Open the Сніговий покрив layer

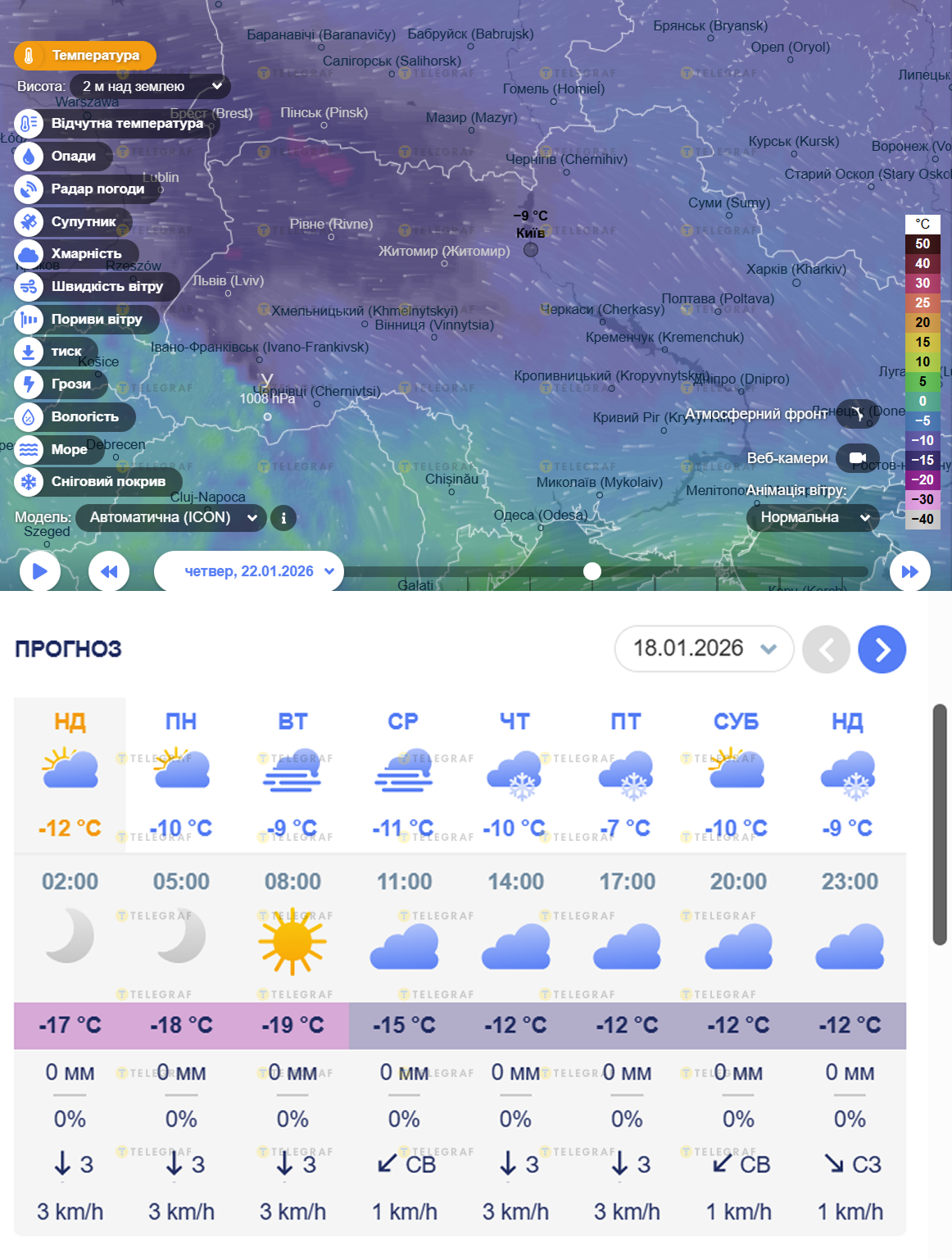pyautogui.click(x=107, y=482)
